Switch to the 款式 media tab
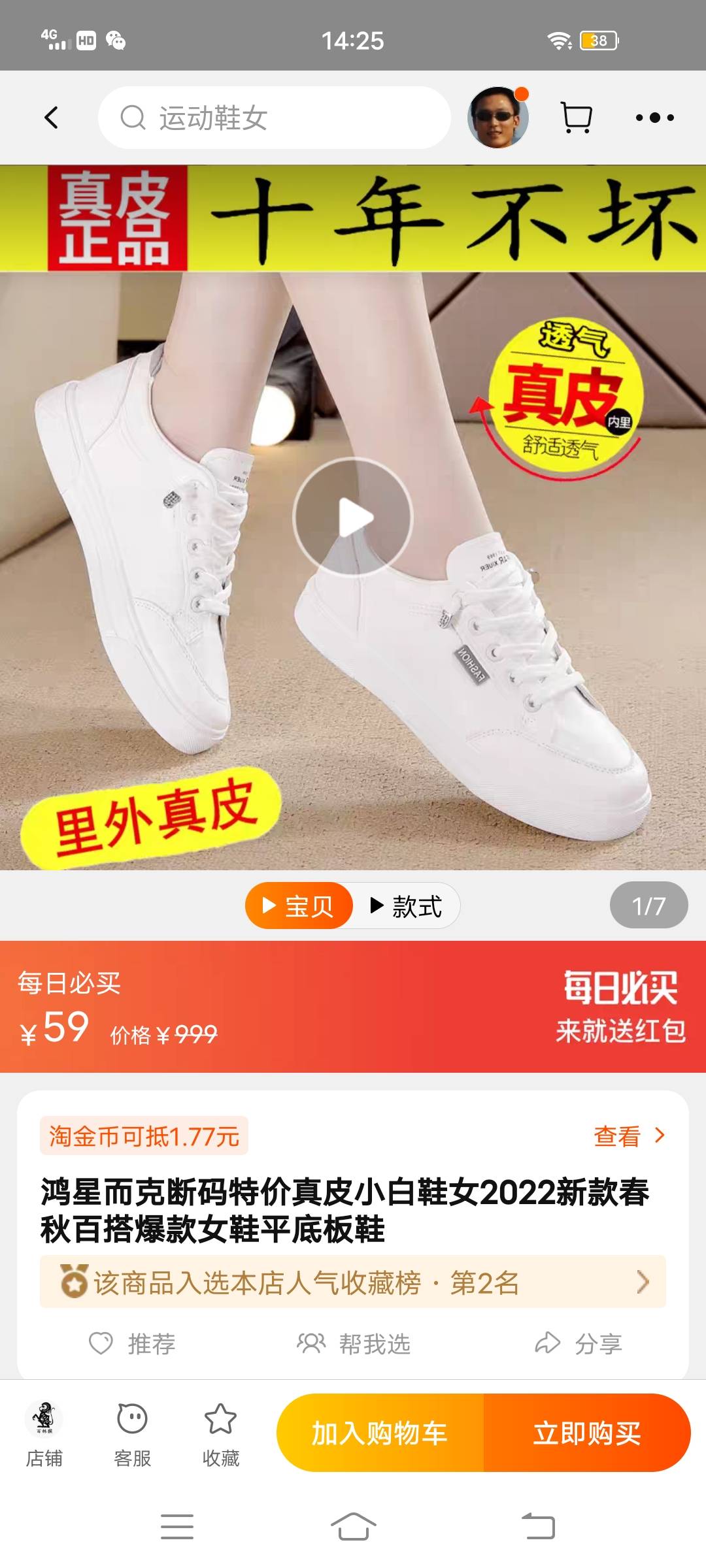Screen dimensions: 706x1568 pos(407,906)
